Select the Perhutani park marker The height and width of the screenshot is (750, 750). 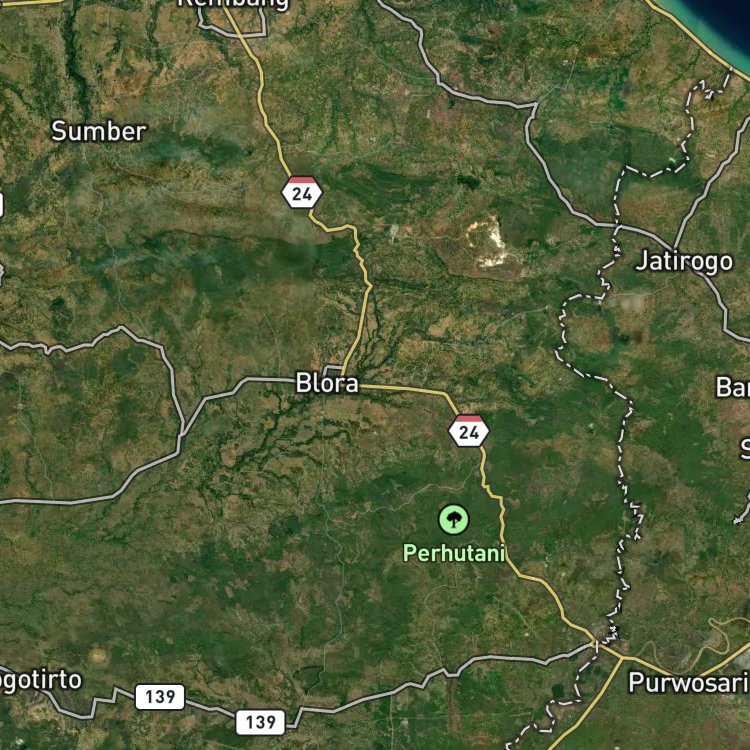coord(453,519)
